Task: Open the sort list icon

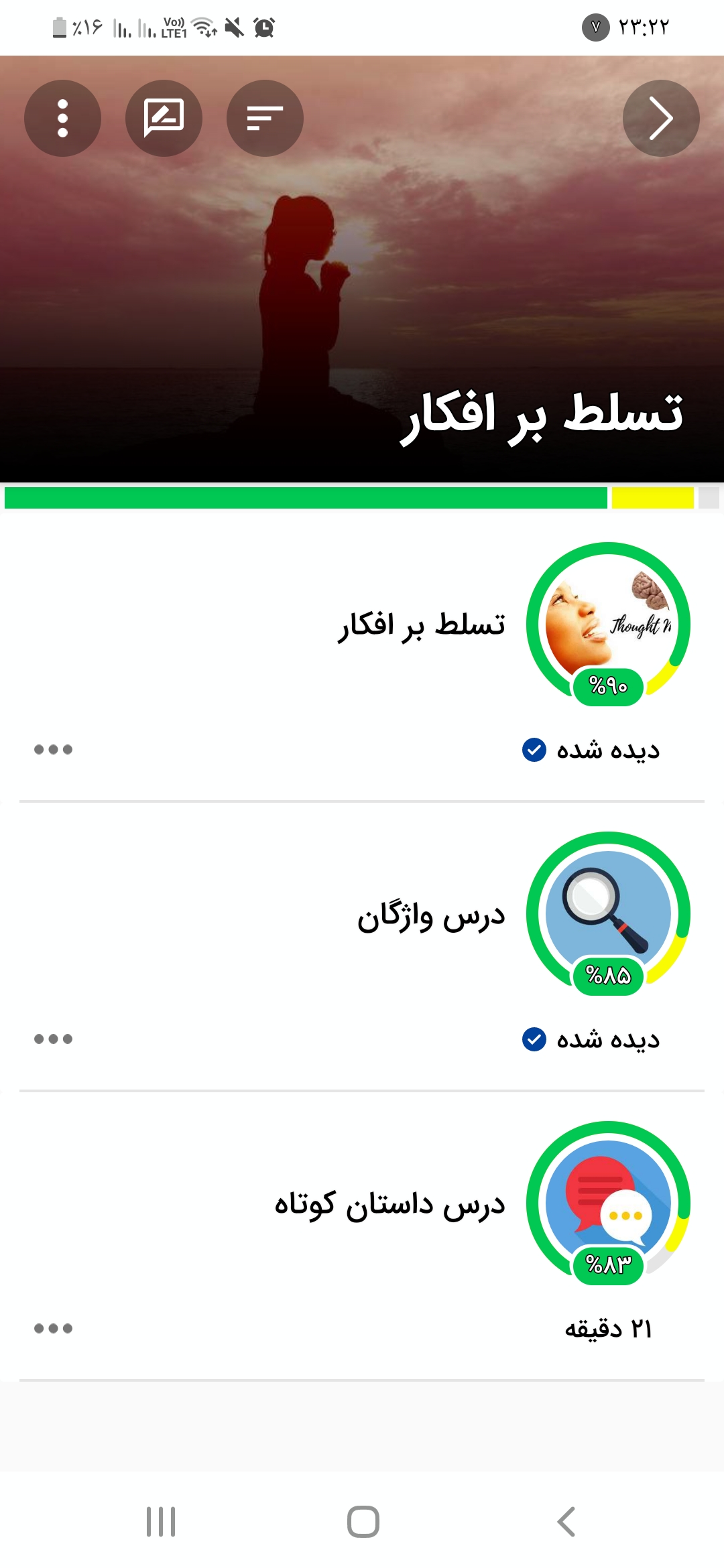Action: click(265, 119)
